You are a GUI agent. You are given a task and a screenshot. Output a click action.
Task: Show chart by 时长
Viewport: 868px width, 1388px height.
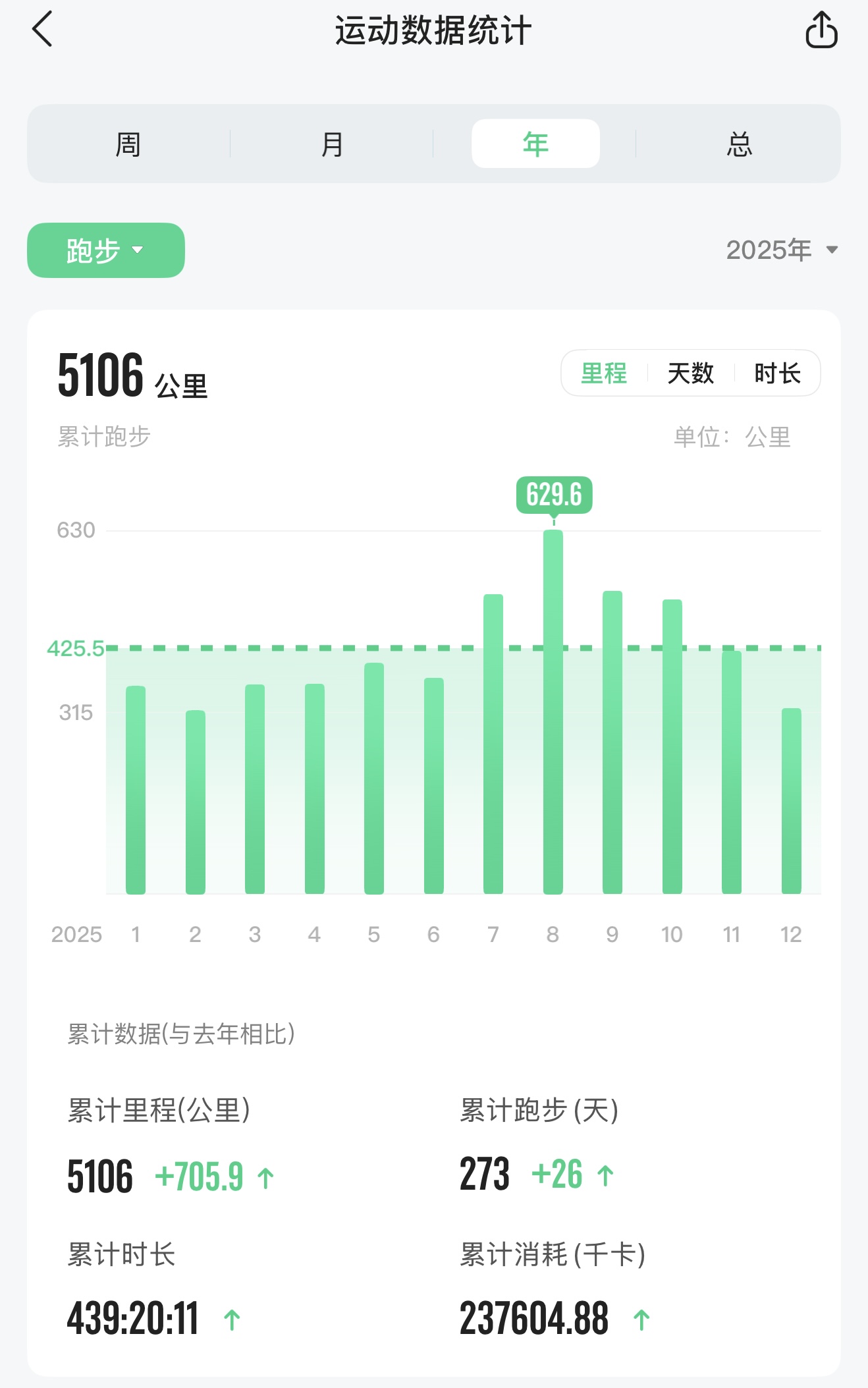(777, 373)
